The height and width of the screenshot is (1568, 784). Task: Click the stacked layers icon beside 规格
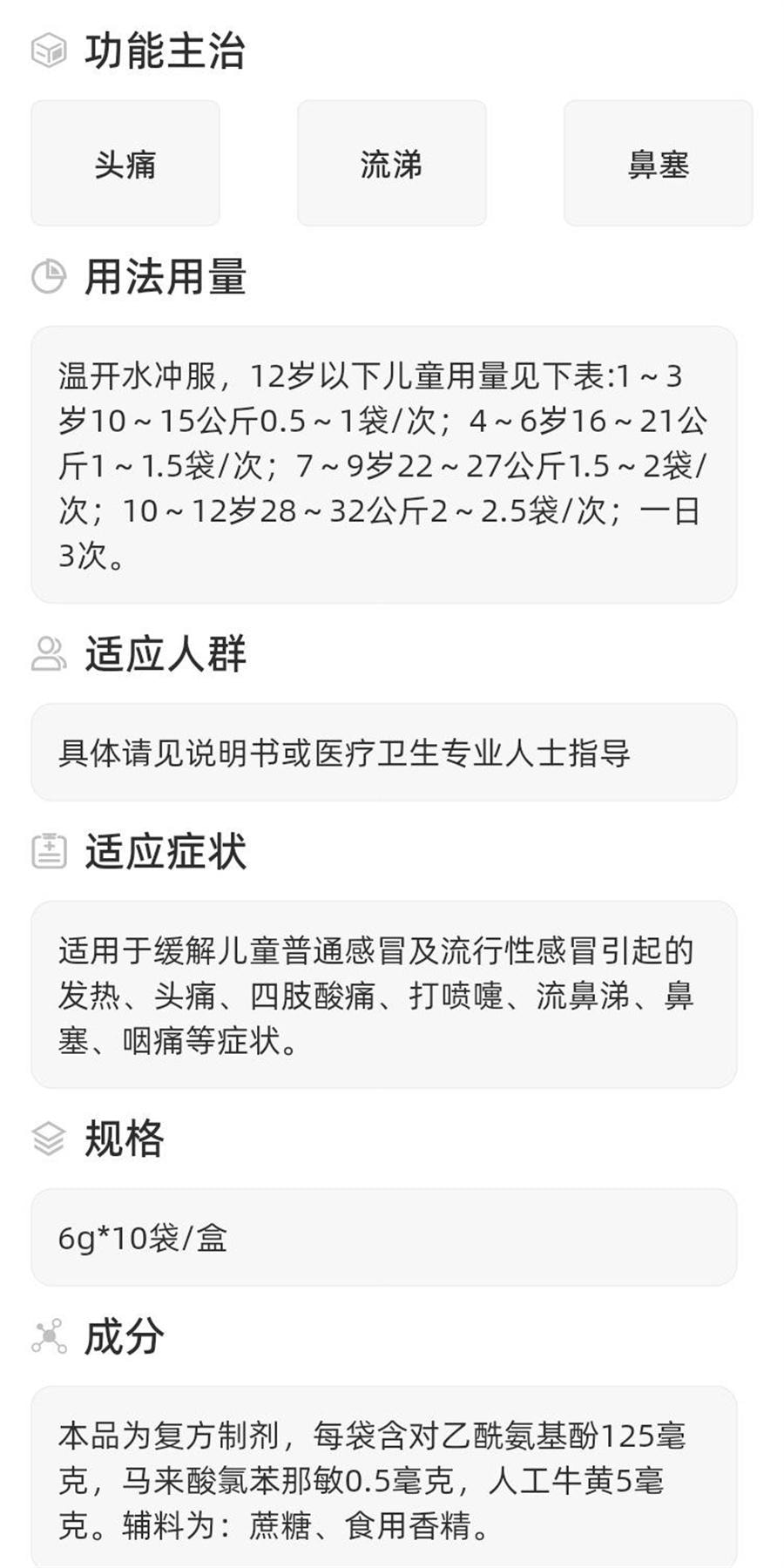[x=50, y=1137]
